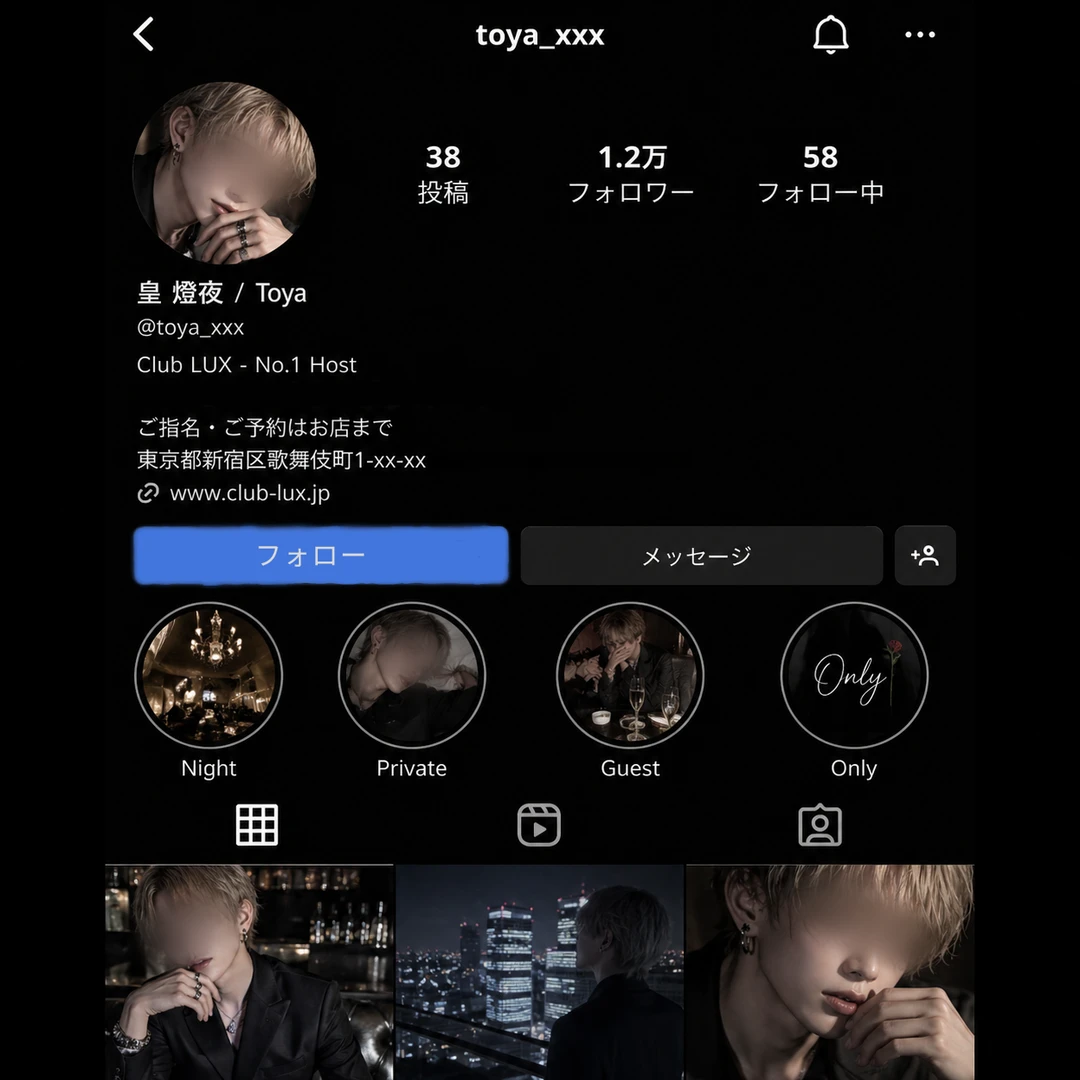View the フォロワー list
This screenshot has height=1080, width=1080.
click(631, 175)
